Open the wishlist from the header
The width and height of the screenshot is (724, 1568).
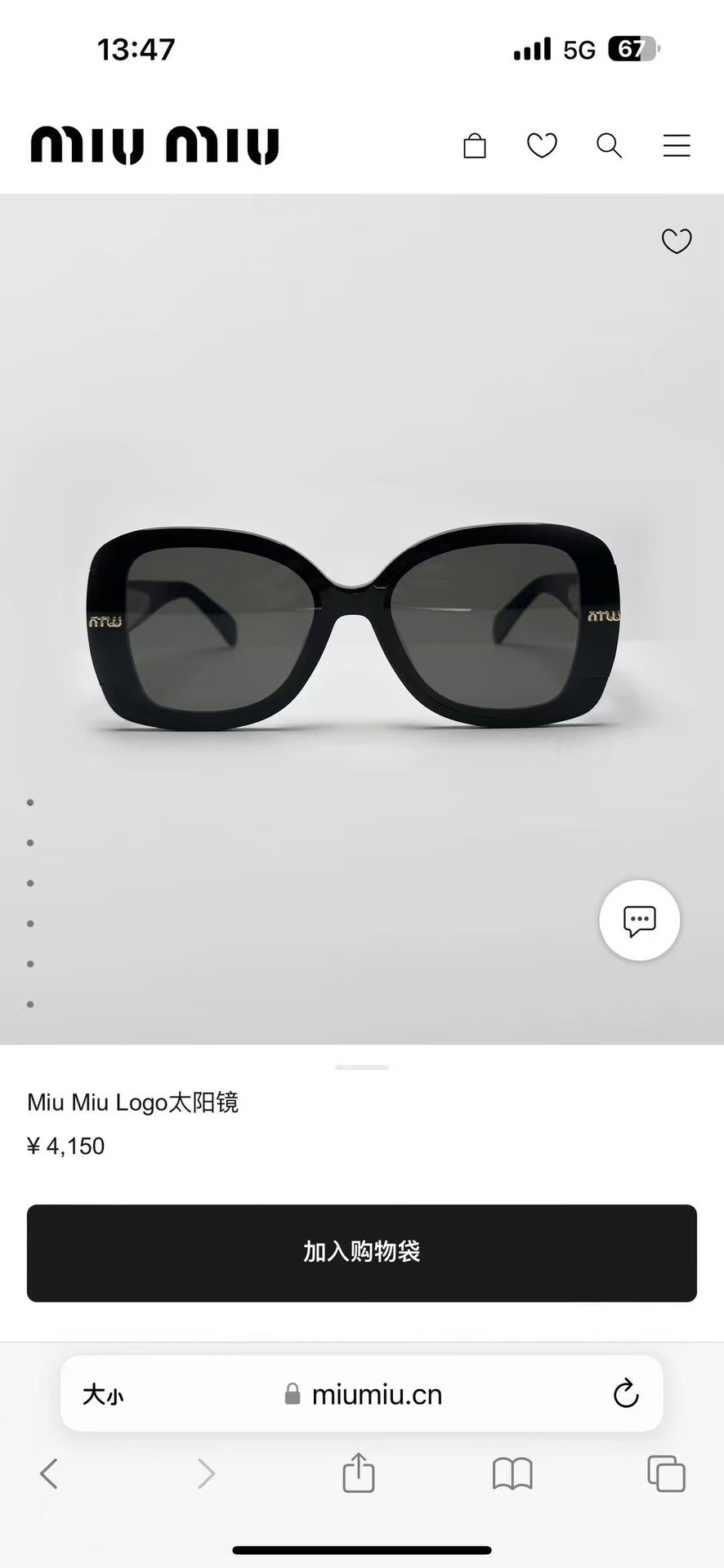click(542, 146)
